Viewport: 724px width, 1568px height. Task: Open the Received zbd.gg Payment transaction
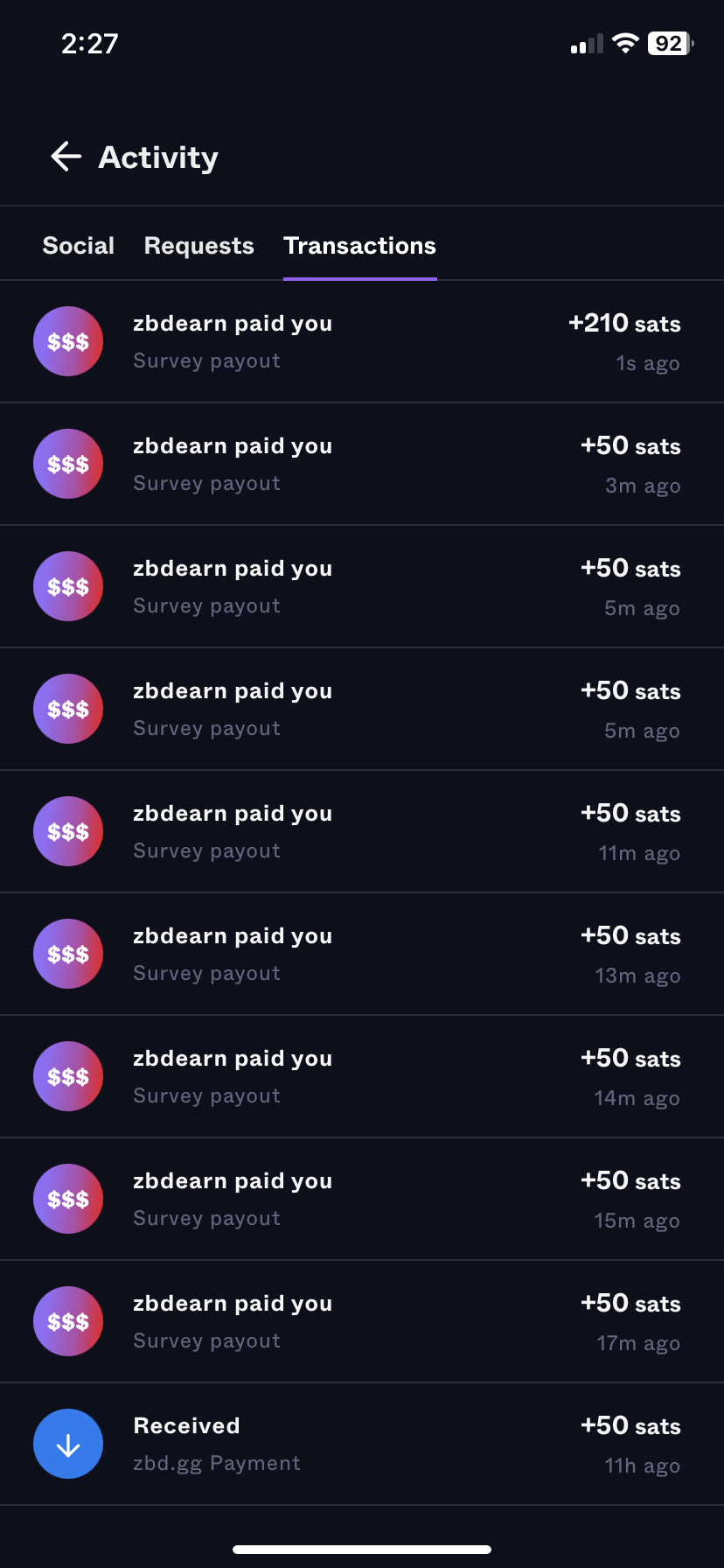coord(362,1444)
